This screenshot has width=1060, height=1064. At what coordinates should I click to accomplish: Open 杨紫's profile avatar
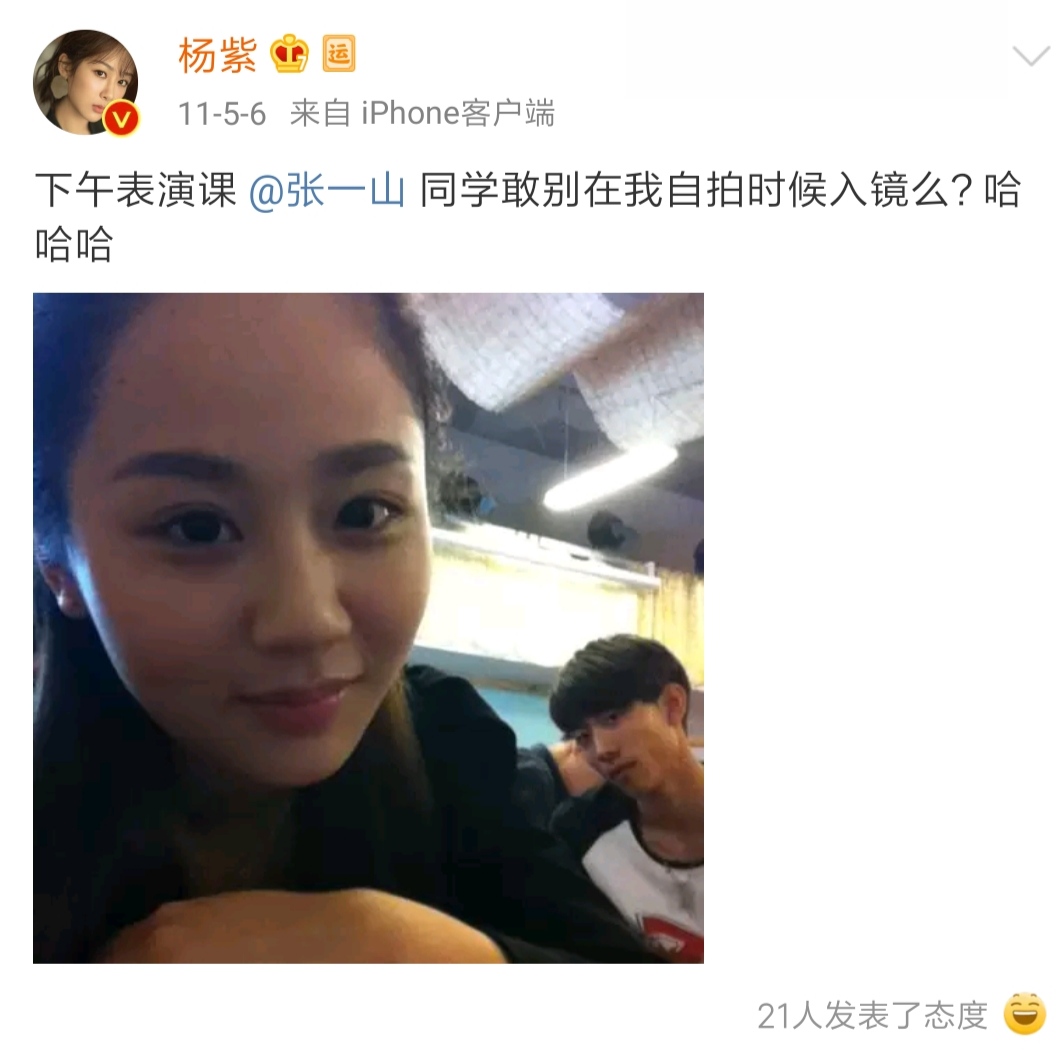pyautogui.click(x=86, y=82)
